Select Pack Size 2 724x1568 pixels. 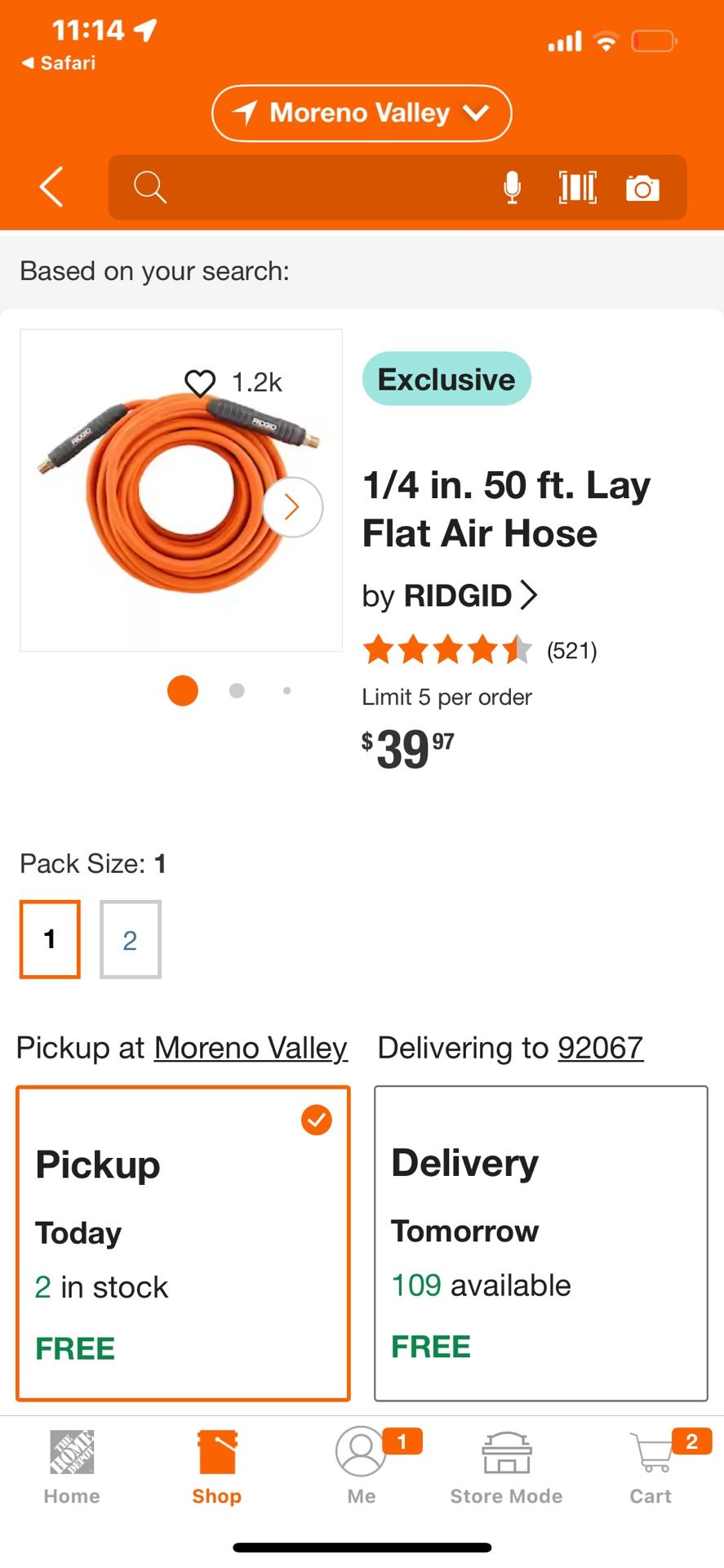coord(130,939)
